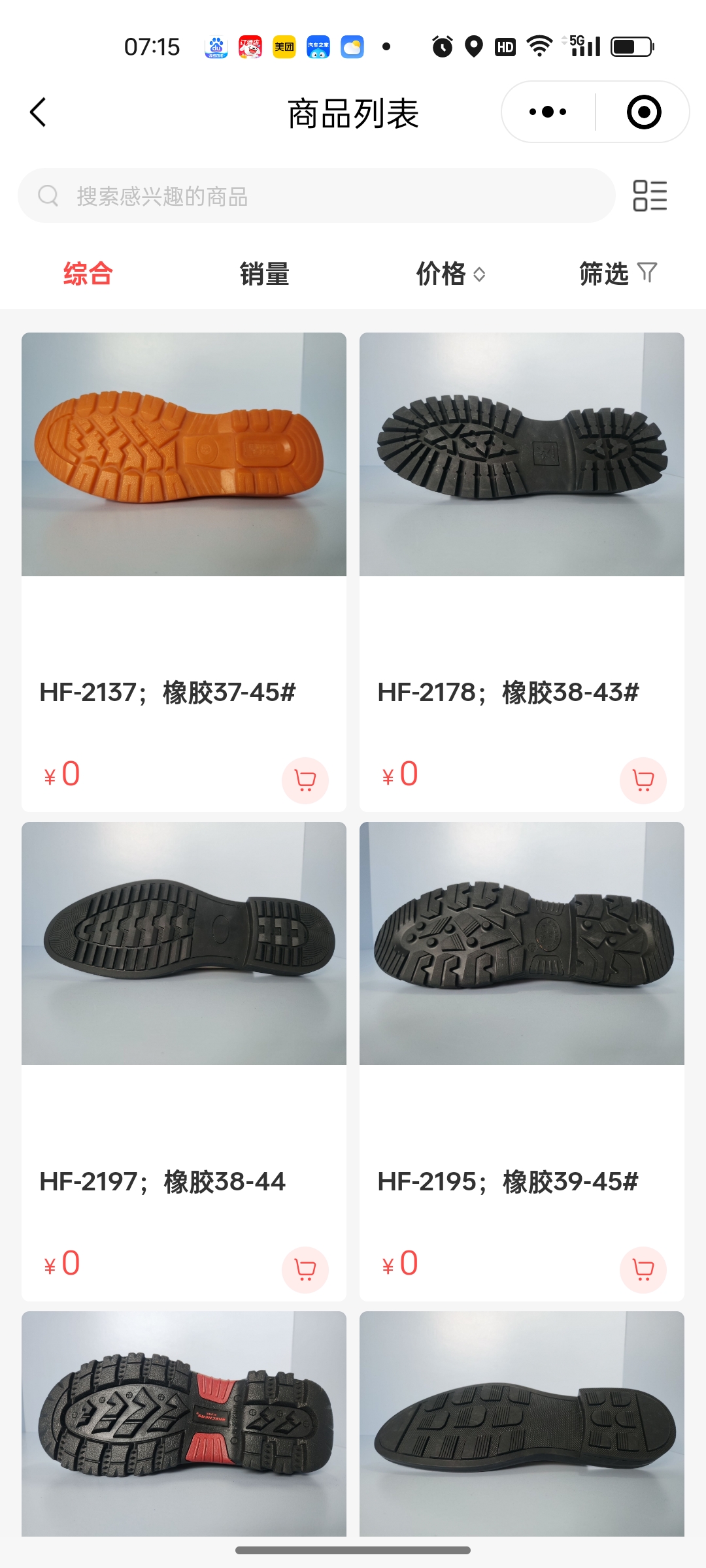Sort products by 销量

tap(264, 274)
